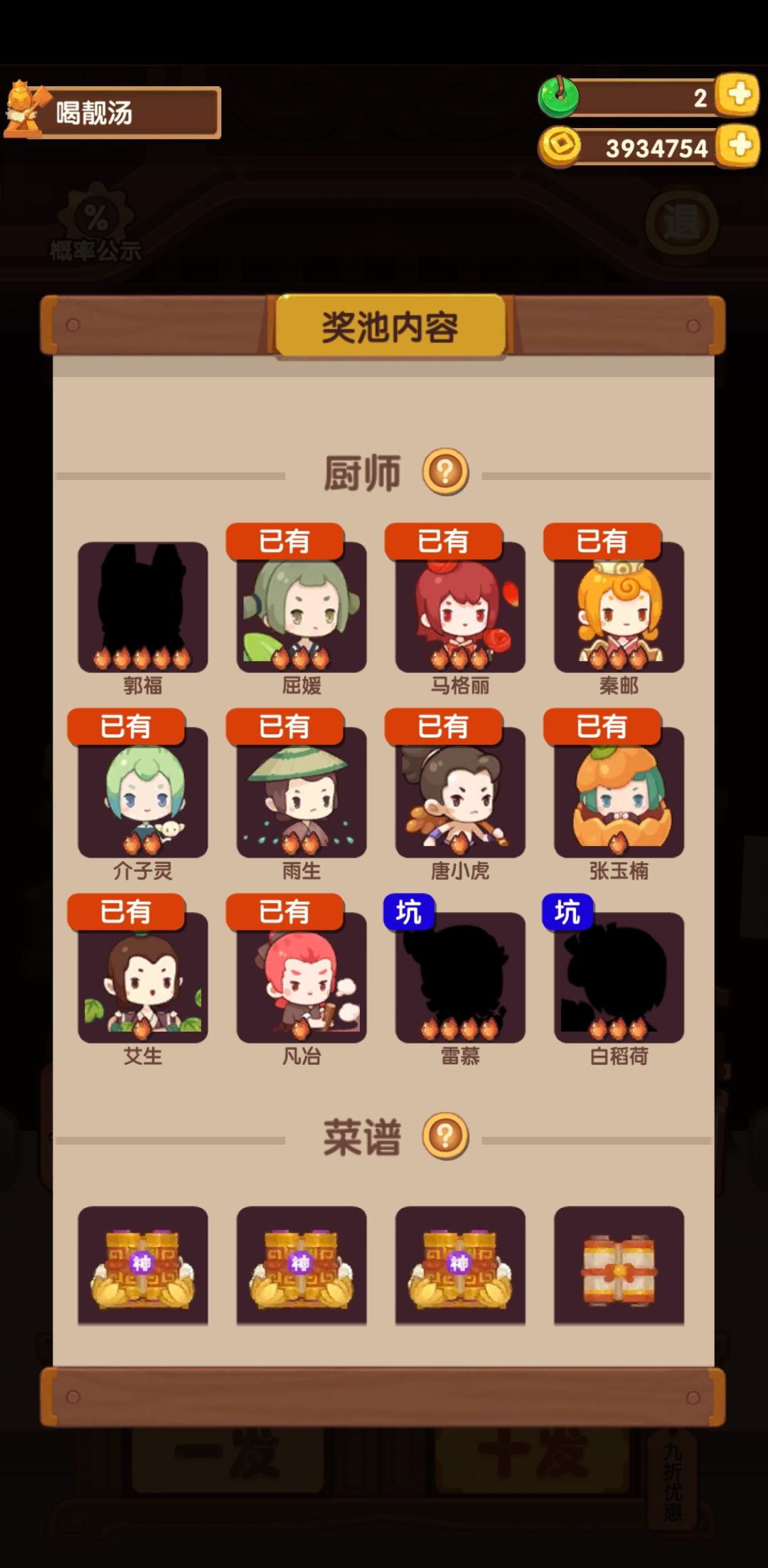Image resolution: width=768 pixels, height=1568 pixels.
Task: View silhouetted chef 雷慕
Action: coord(460,978)
